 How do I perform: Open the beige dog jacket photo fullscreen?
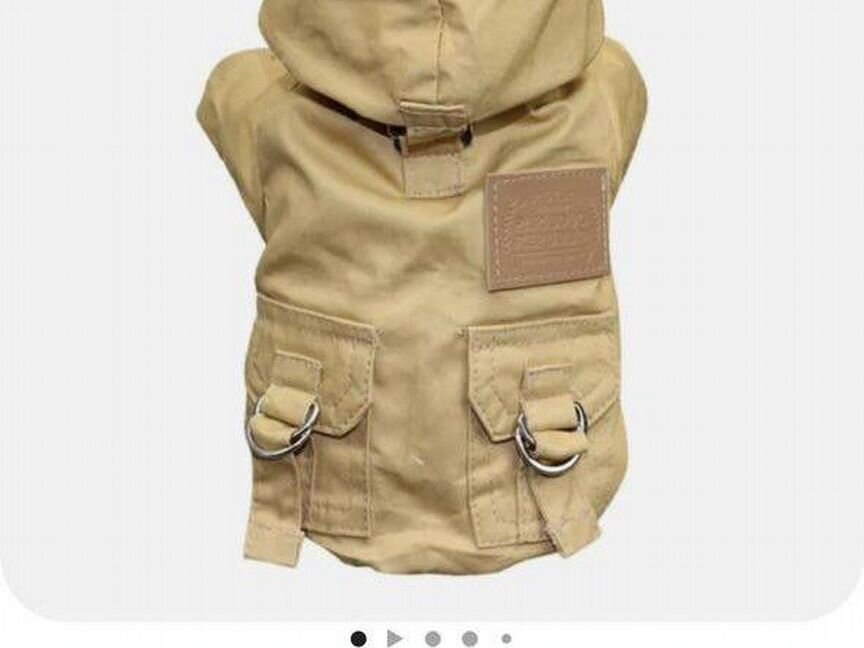click(x=430, y=300)
